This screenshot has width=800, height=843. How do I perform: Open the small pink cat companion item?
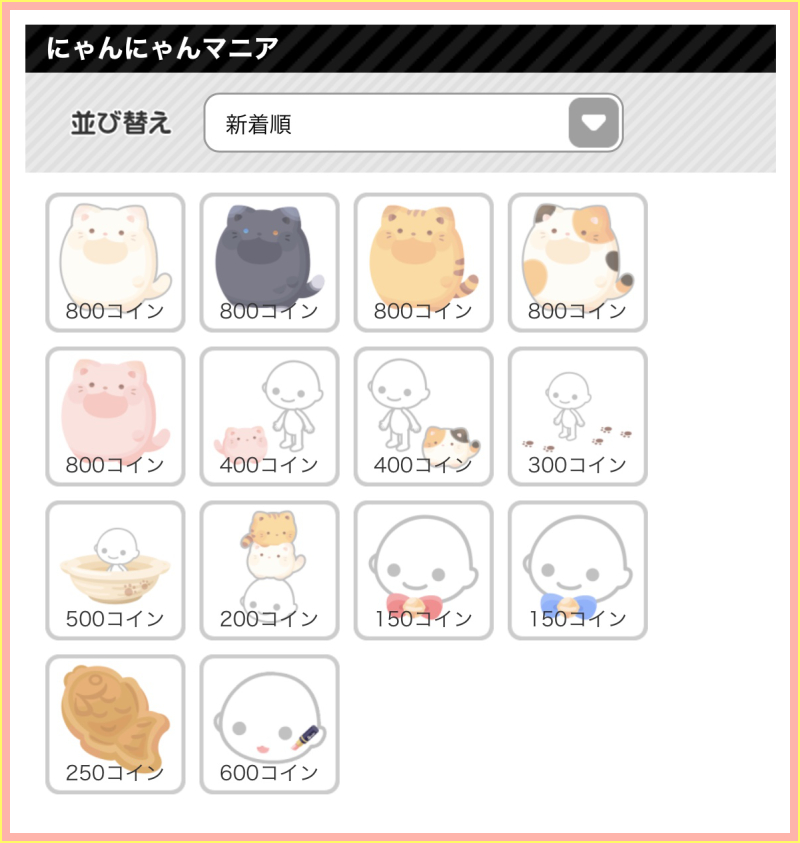[269, 416]
